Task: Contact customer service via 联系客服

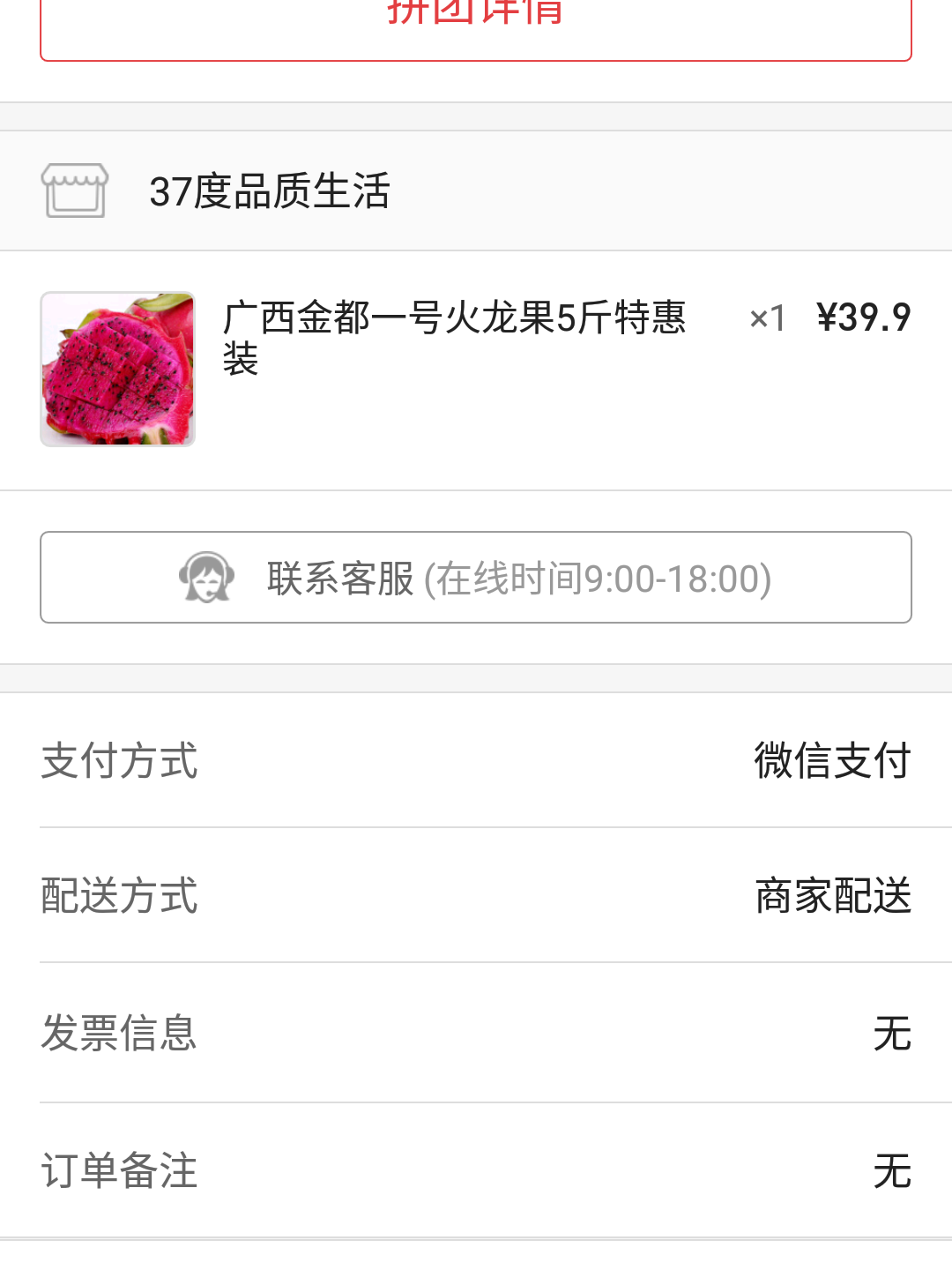Action: coord(476,578)
